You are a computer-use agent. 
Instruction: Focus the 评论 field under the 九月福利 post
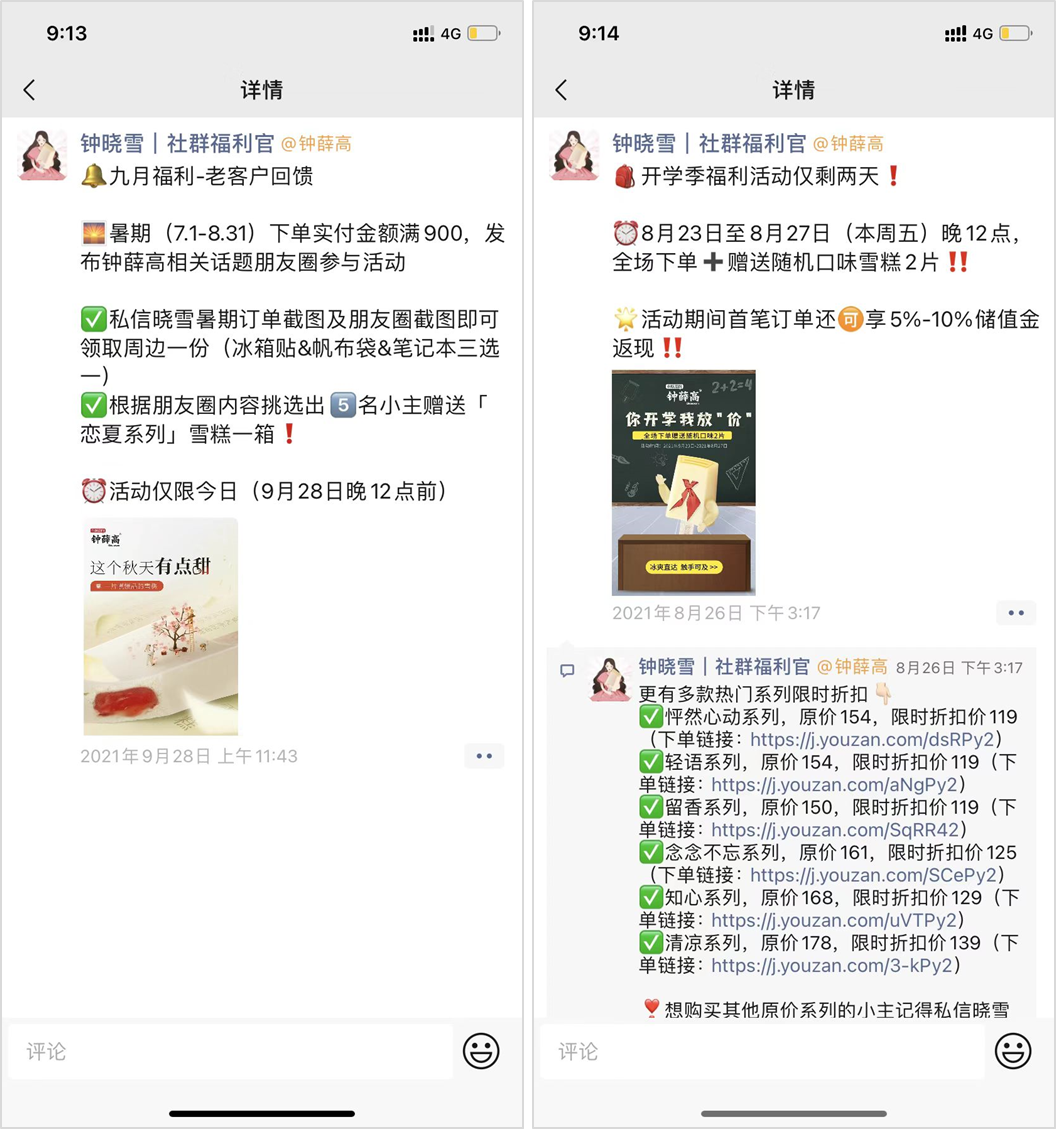(x=230, y=1051)
